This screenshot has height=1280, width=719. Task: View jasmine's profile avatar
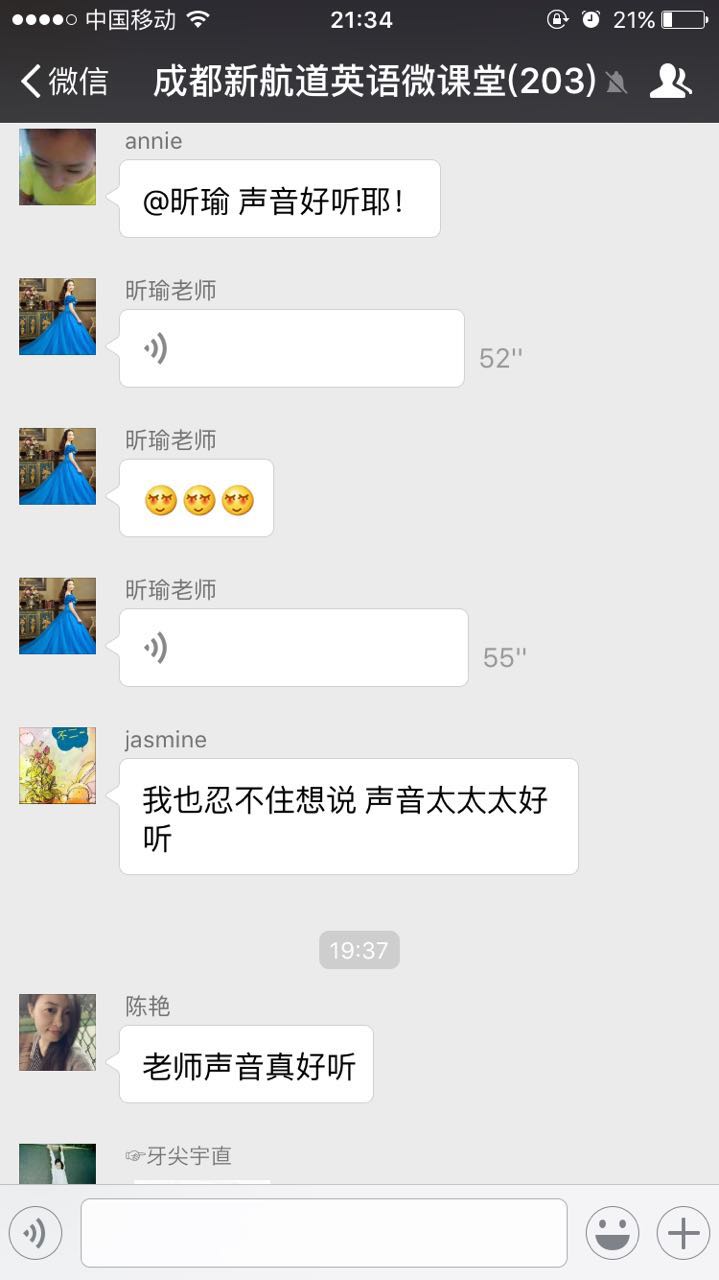pos(58,765)
